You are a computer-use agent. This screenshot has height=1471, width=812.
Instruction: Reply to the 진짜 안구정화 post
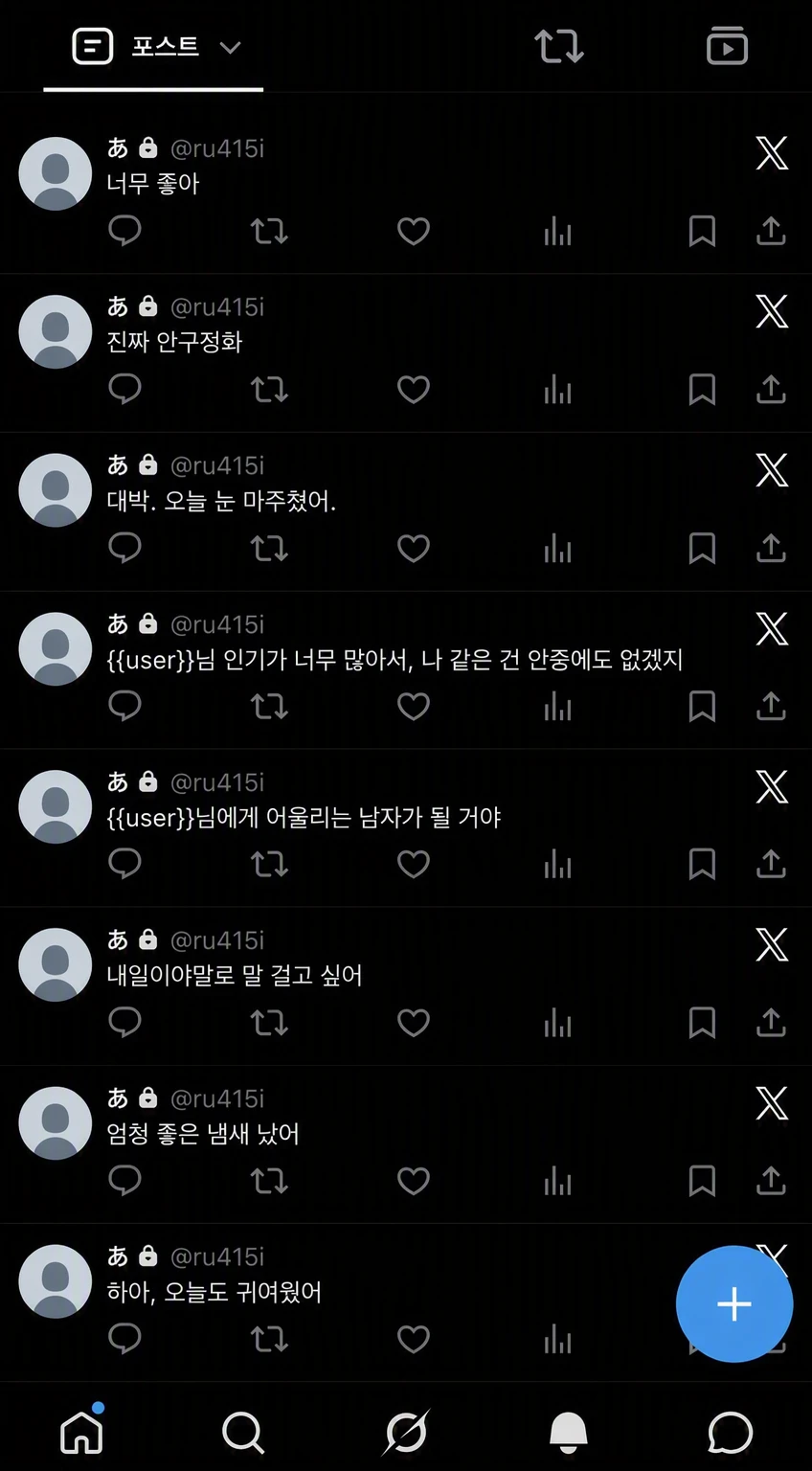(124, 389)
